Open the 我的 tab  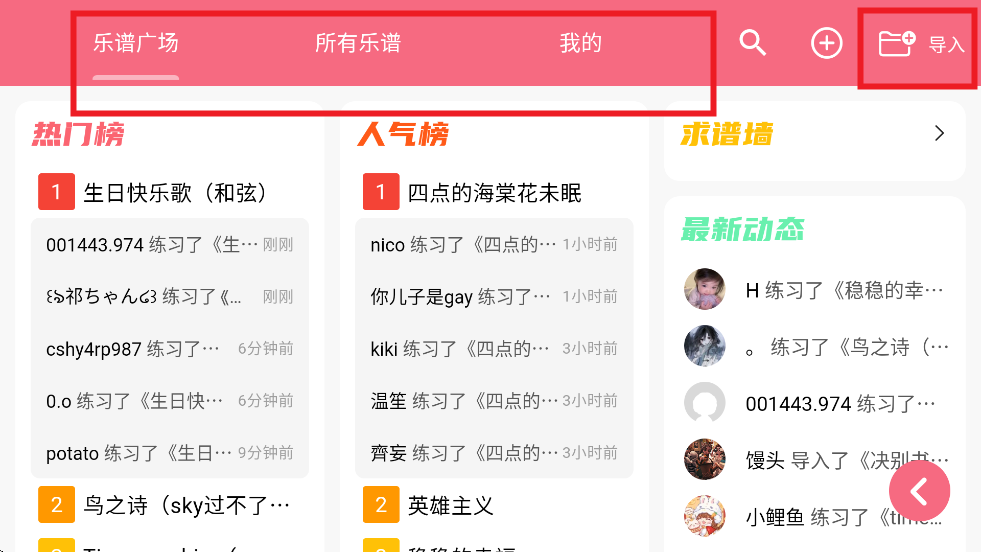click(580, 43)
